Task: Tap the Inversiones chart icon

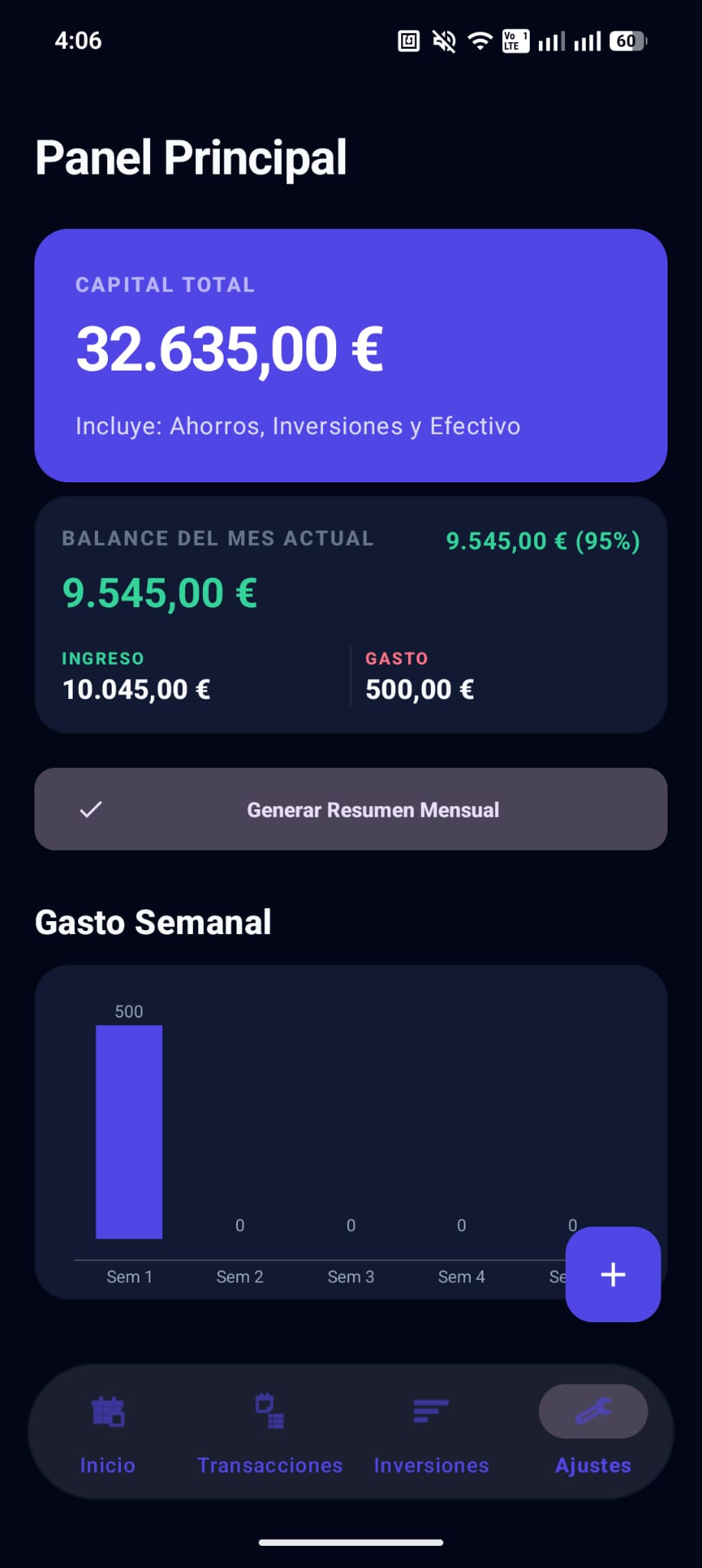Action: 431,1411
